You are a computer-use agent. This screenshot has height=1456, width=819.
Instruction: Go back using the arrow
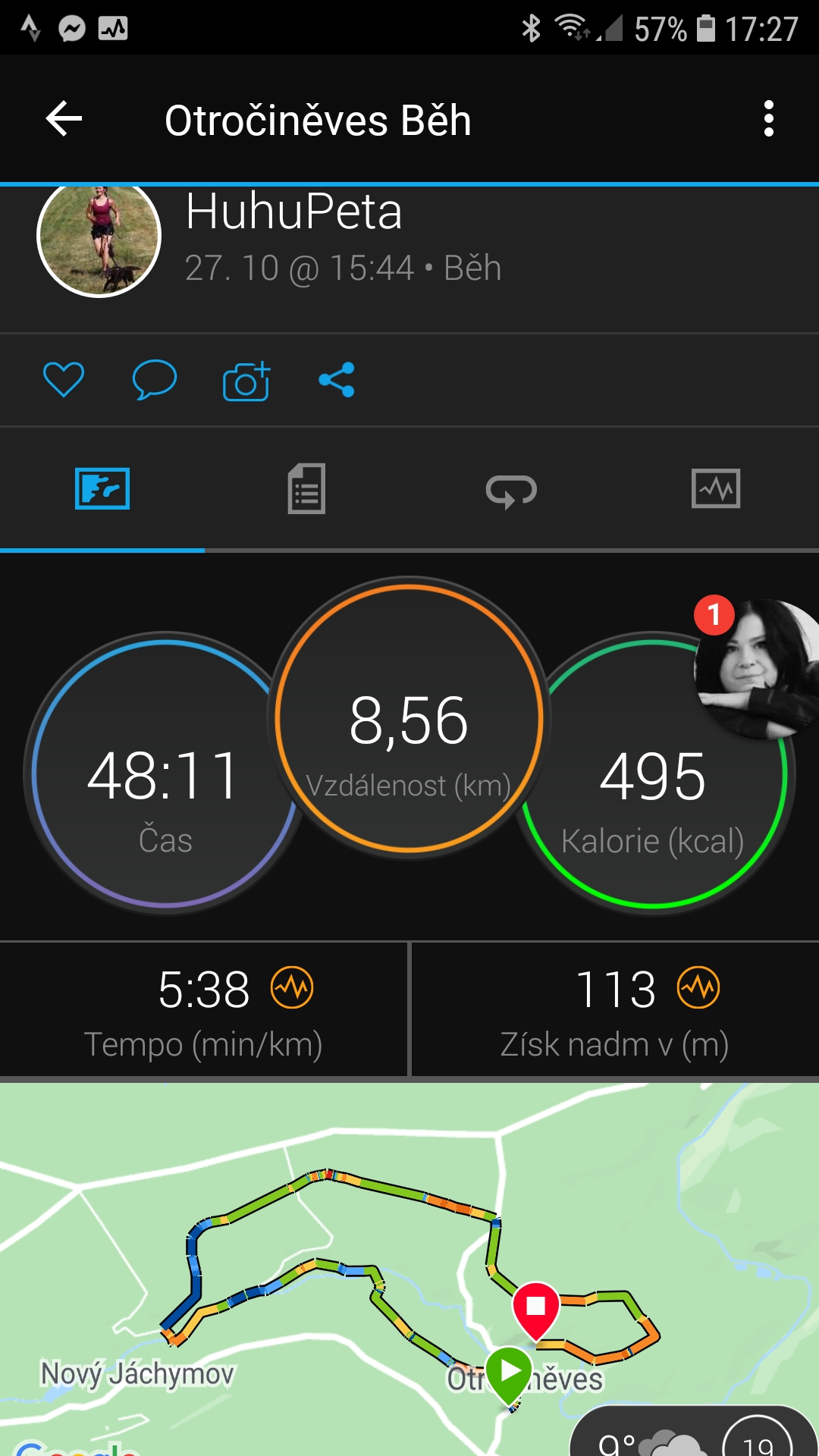64,119
